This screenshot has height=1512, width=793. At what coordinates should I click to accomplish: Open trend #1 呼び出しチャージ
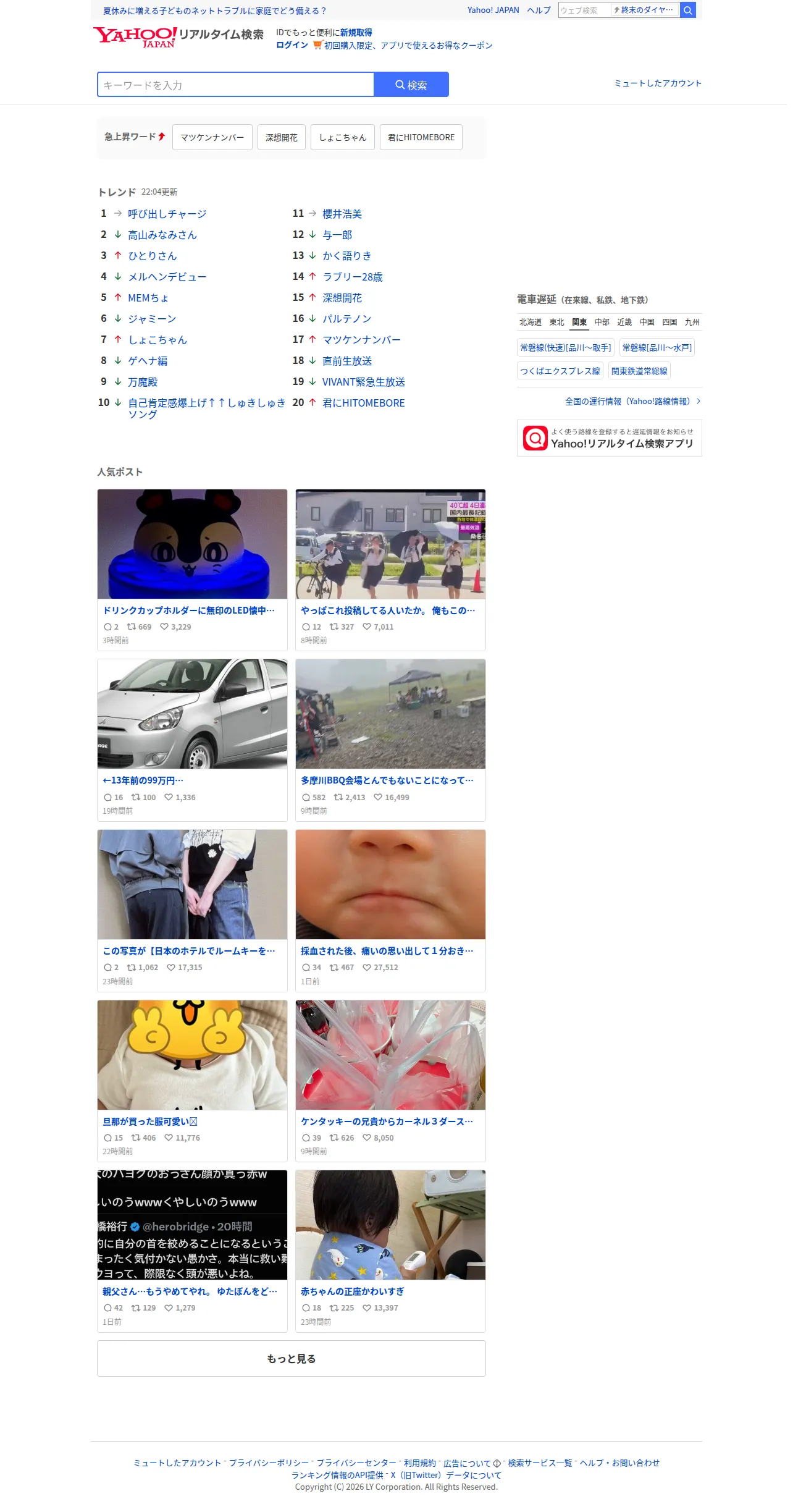[x=167, y=214]
